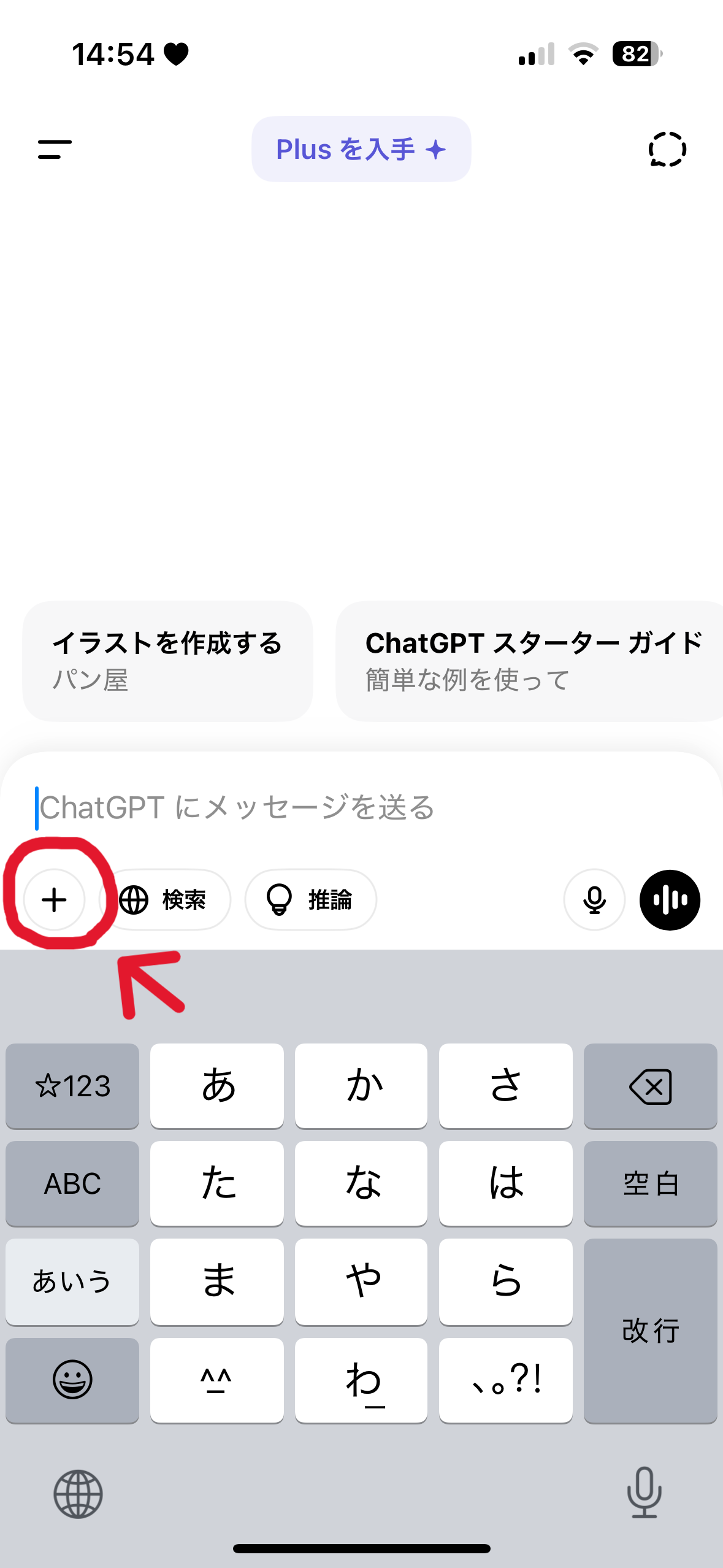Viewport: 723px width, 1568px height.
Task: Launch voice mode with the waveform button
Action: point(670,900)
